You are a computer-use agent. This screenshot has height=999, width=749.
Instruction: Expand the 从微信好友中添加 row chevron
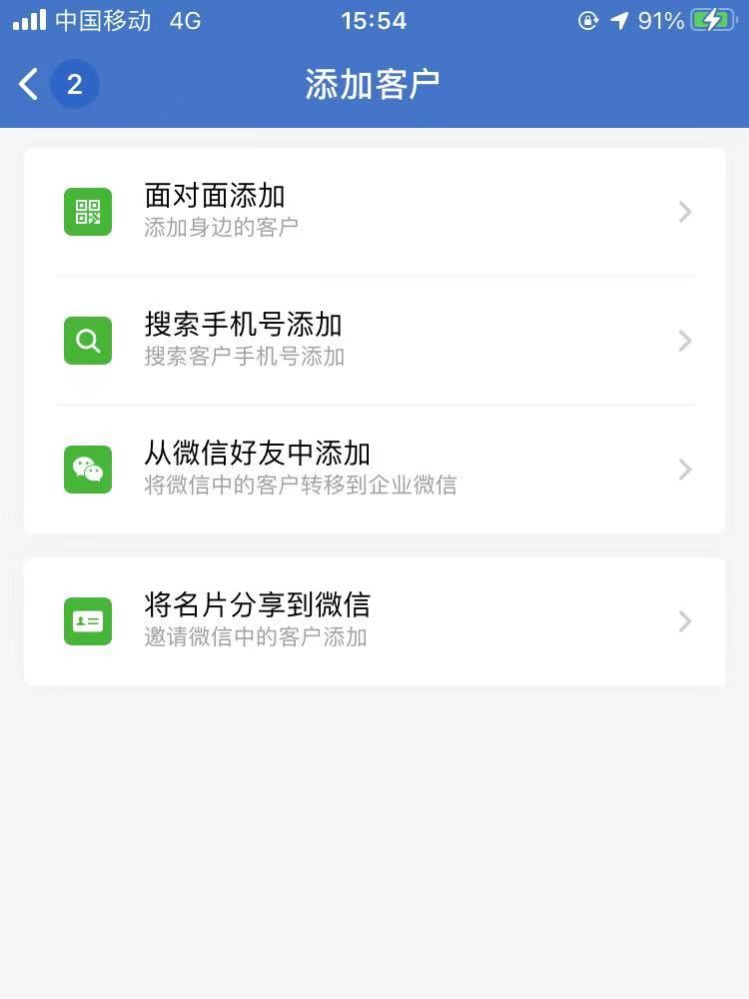684,470
